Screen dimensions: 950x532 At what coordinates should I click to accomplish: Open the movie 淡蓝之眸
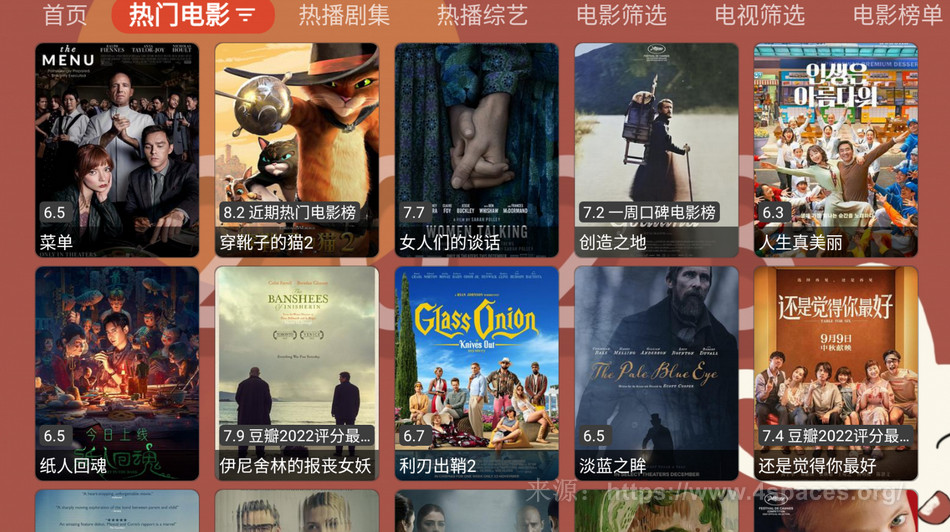click(656, 373)
